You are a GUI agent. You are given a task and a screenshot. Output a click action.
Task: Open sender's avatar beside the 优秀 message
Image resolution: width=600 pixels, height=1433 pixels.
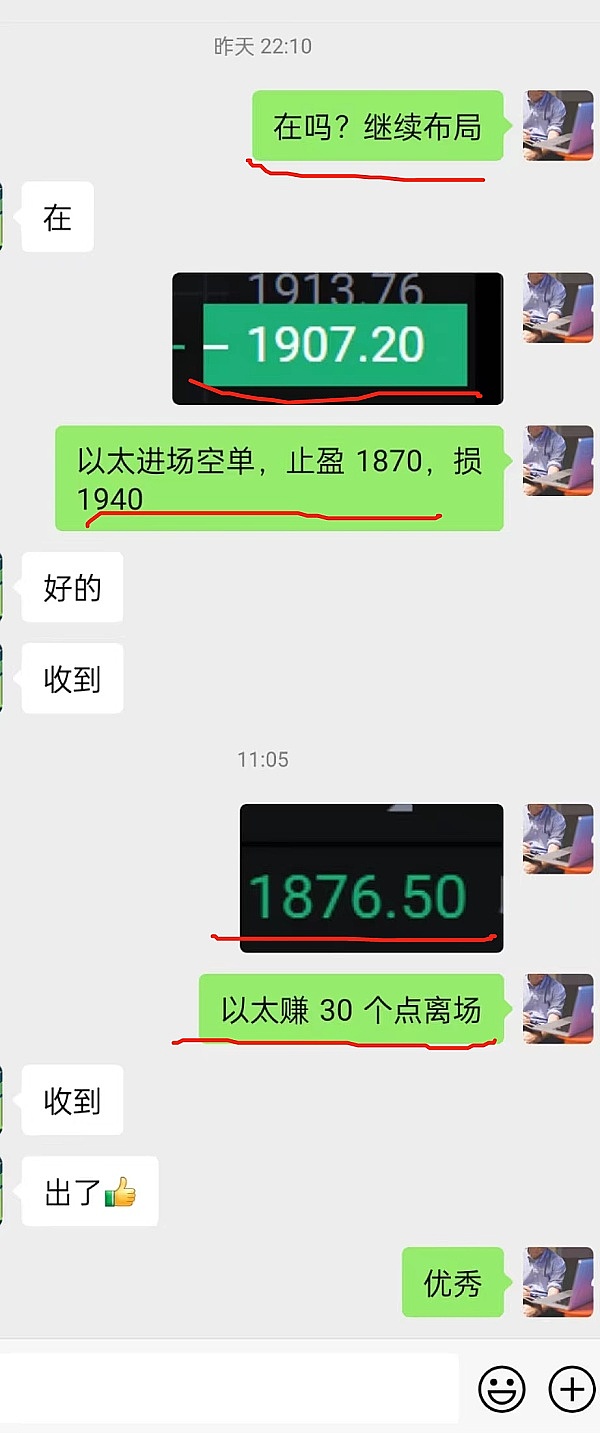(558, 1281)
